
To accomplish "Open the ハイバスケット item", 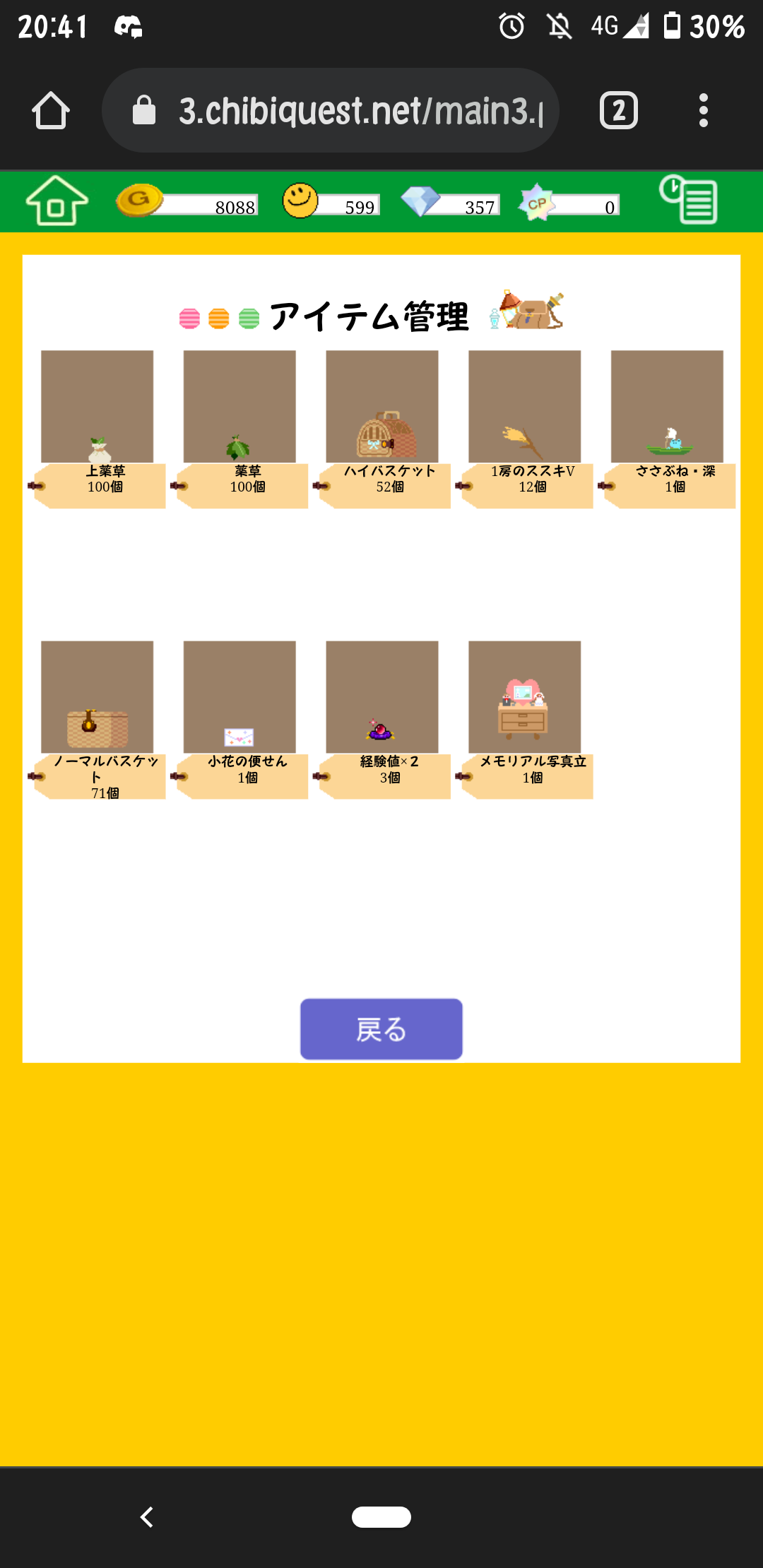I will tap(382, 408).
